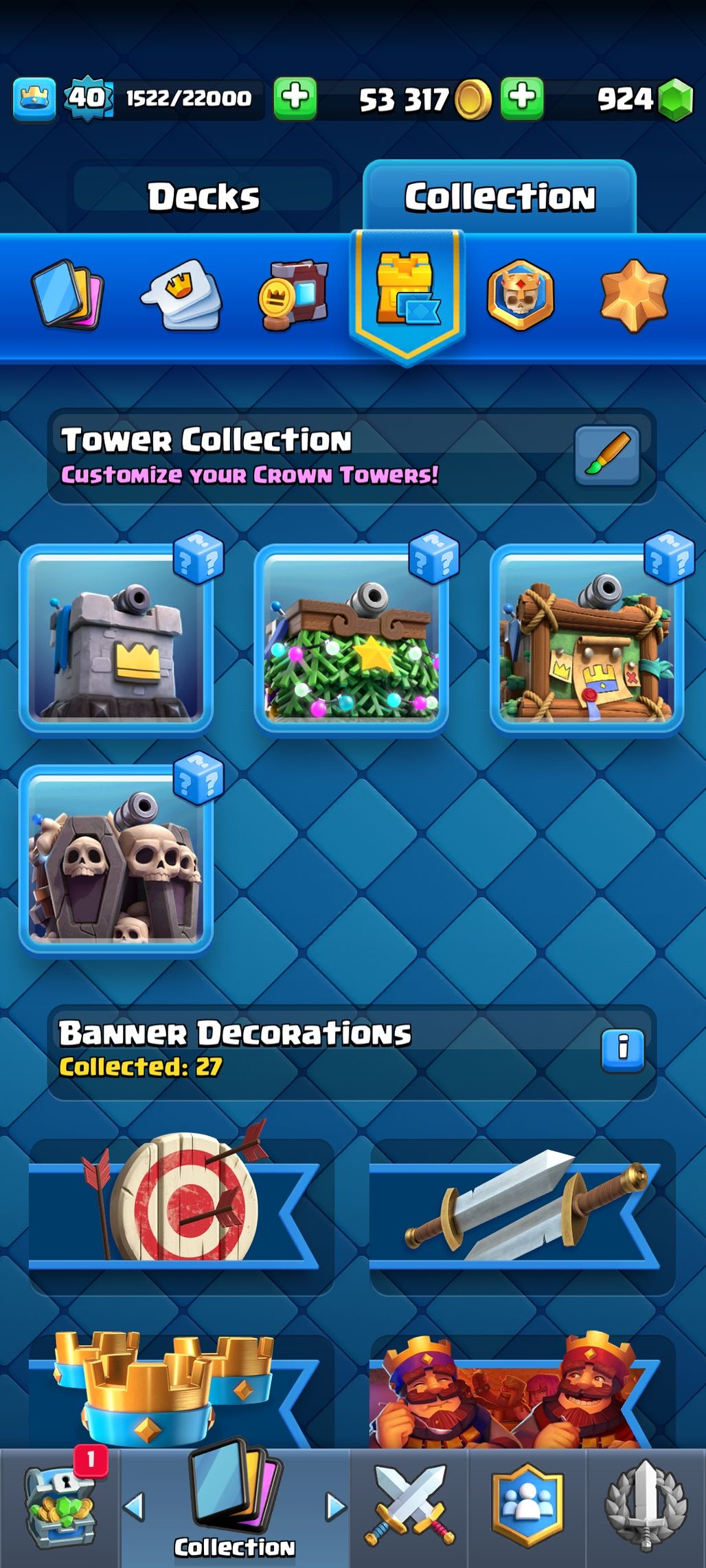This screenshot has width=706, height=1568.
Task: Tap the paintbrush to customize towers
Action: pyautogui.click(x=607, y=455)
